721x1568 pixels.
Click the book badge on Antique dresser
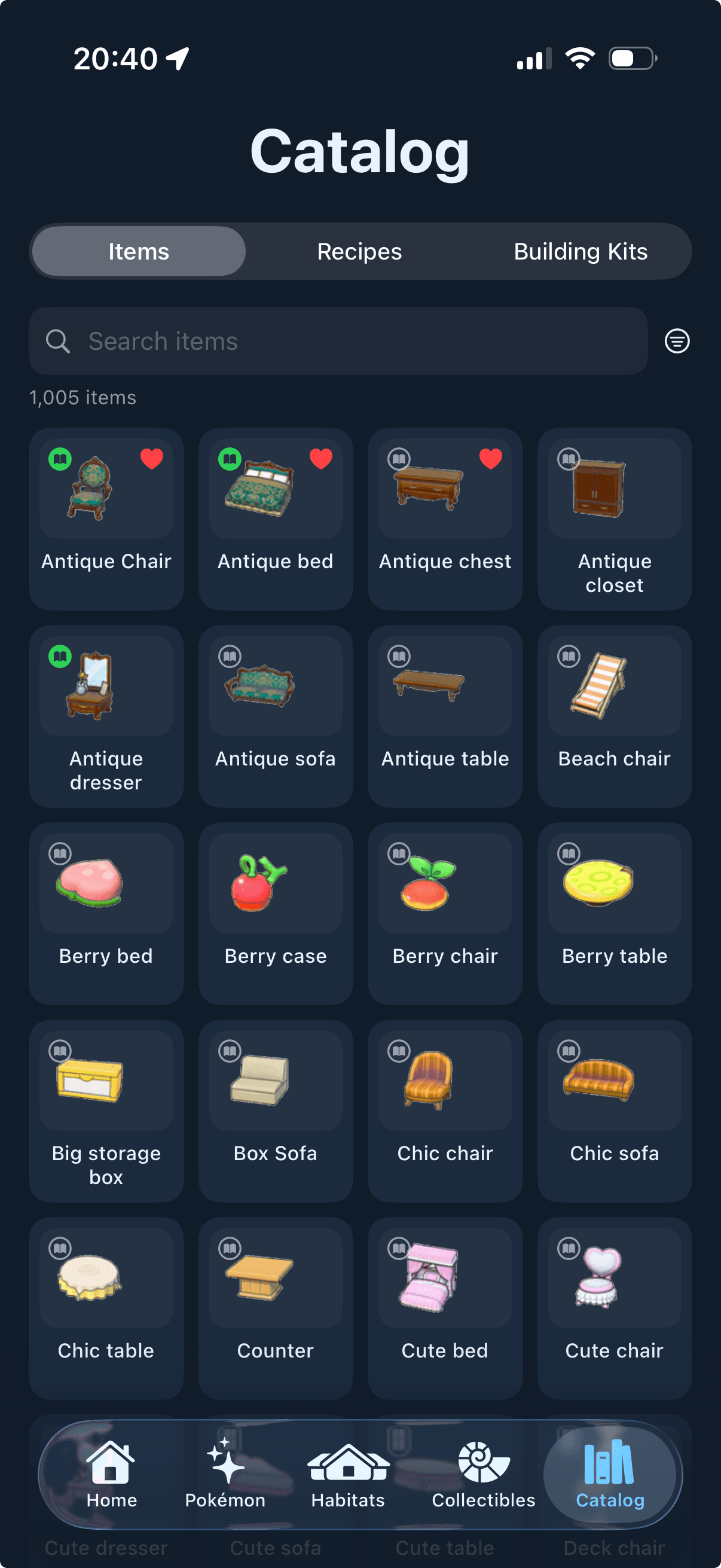tap(59, 657)
